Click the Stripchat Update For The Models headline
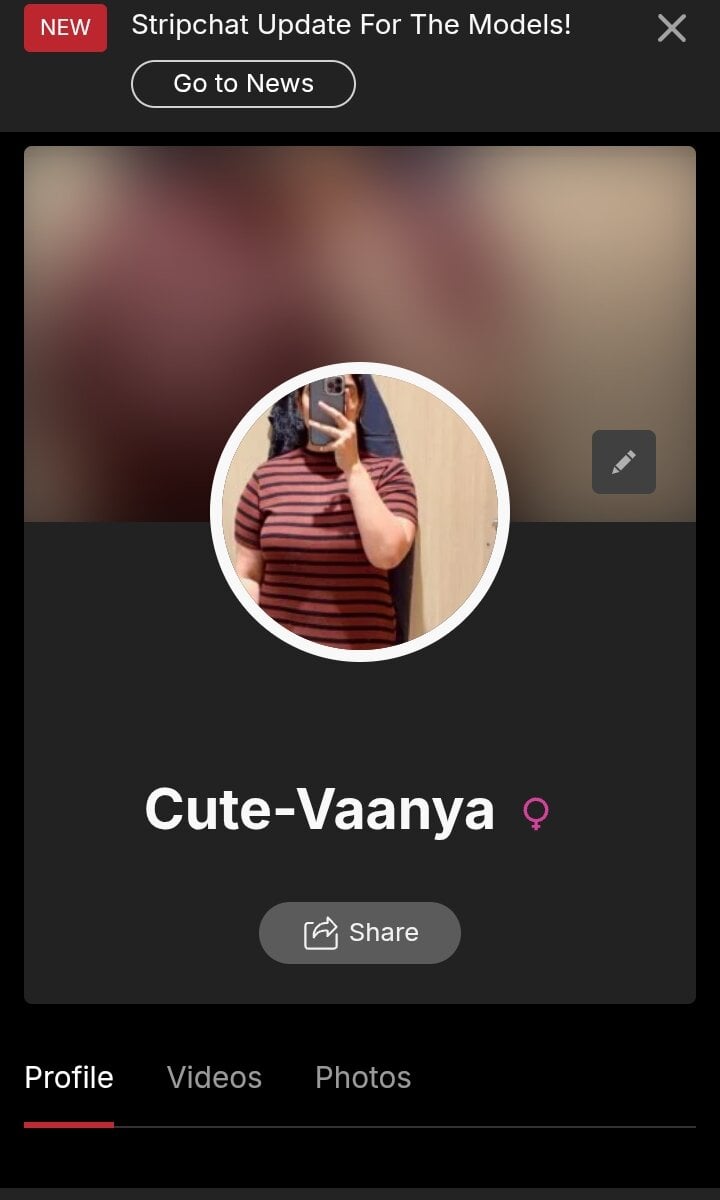This screenshot has height=1200, width=720. [352, 24]
